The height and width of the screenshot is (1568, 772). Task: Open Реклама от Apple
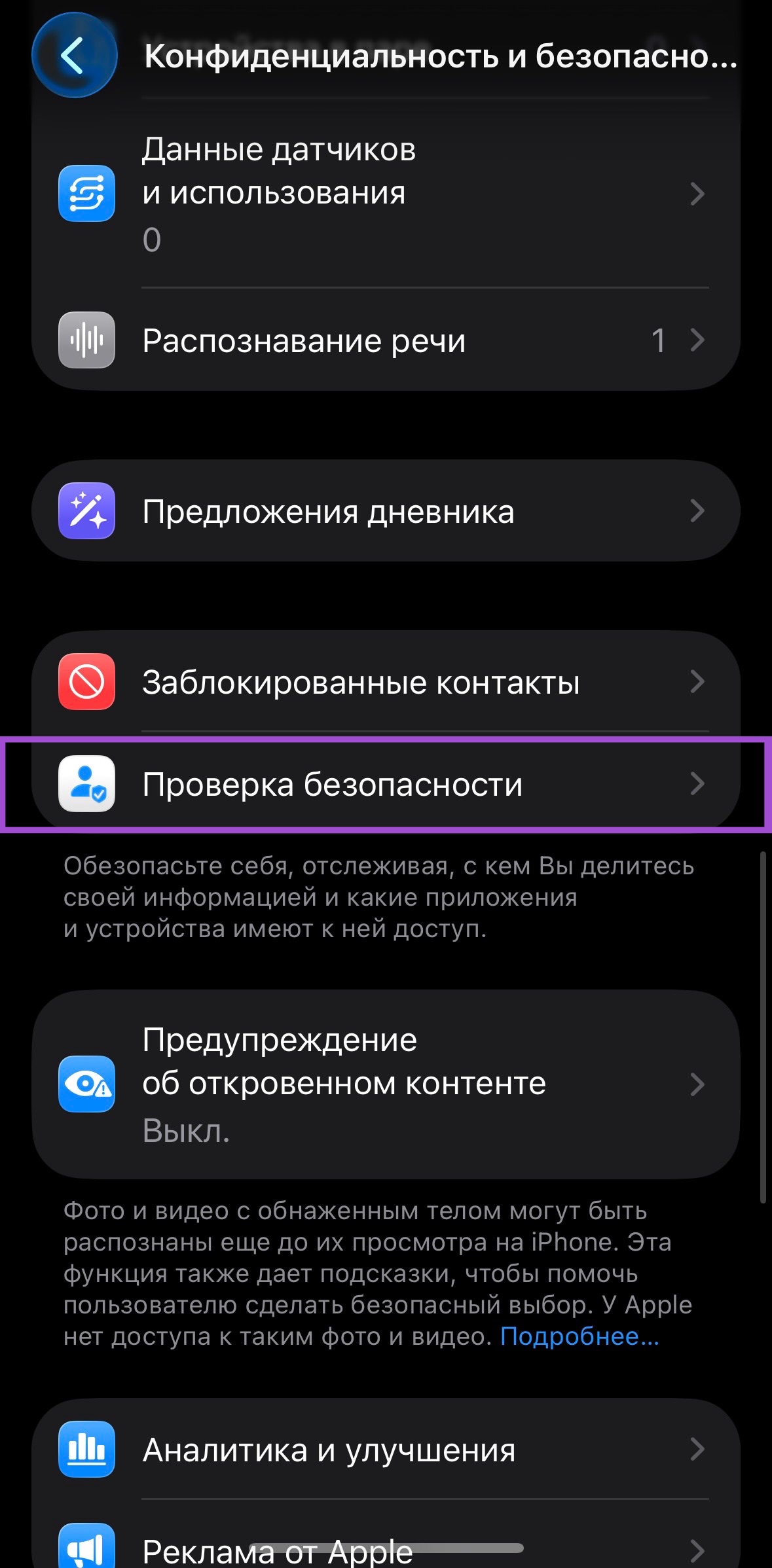click(385, 1548)
